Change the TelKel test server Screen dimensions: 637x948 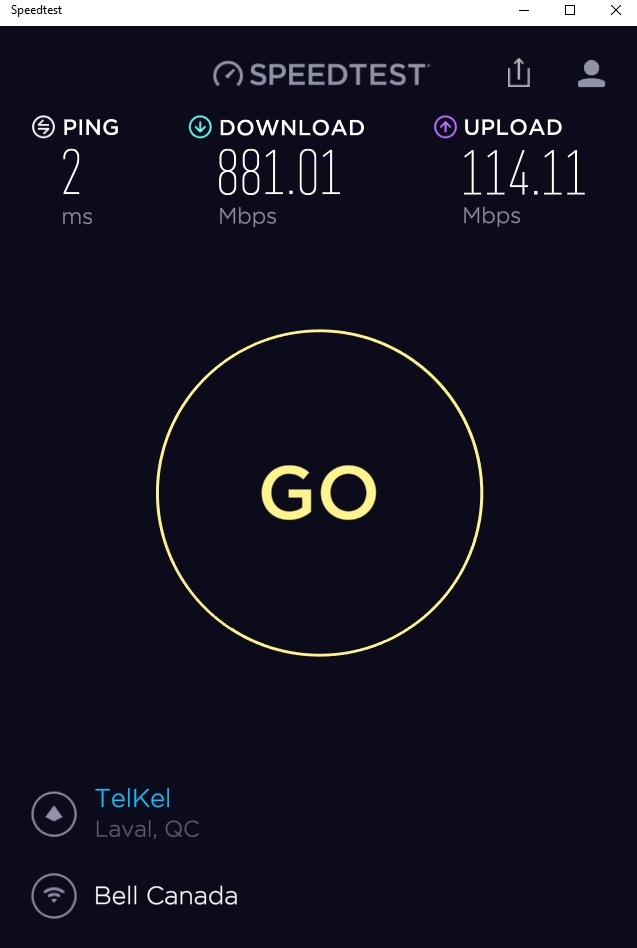(x=132, y=798)
